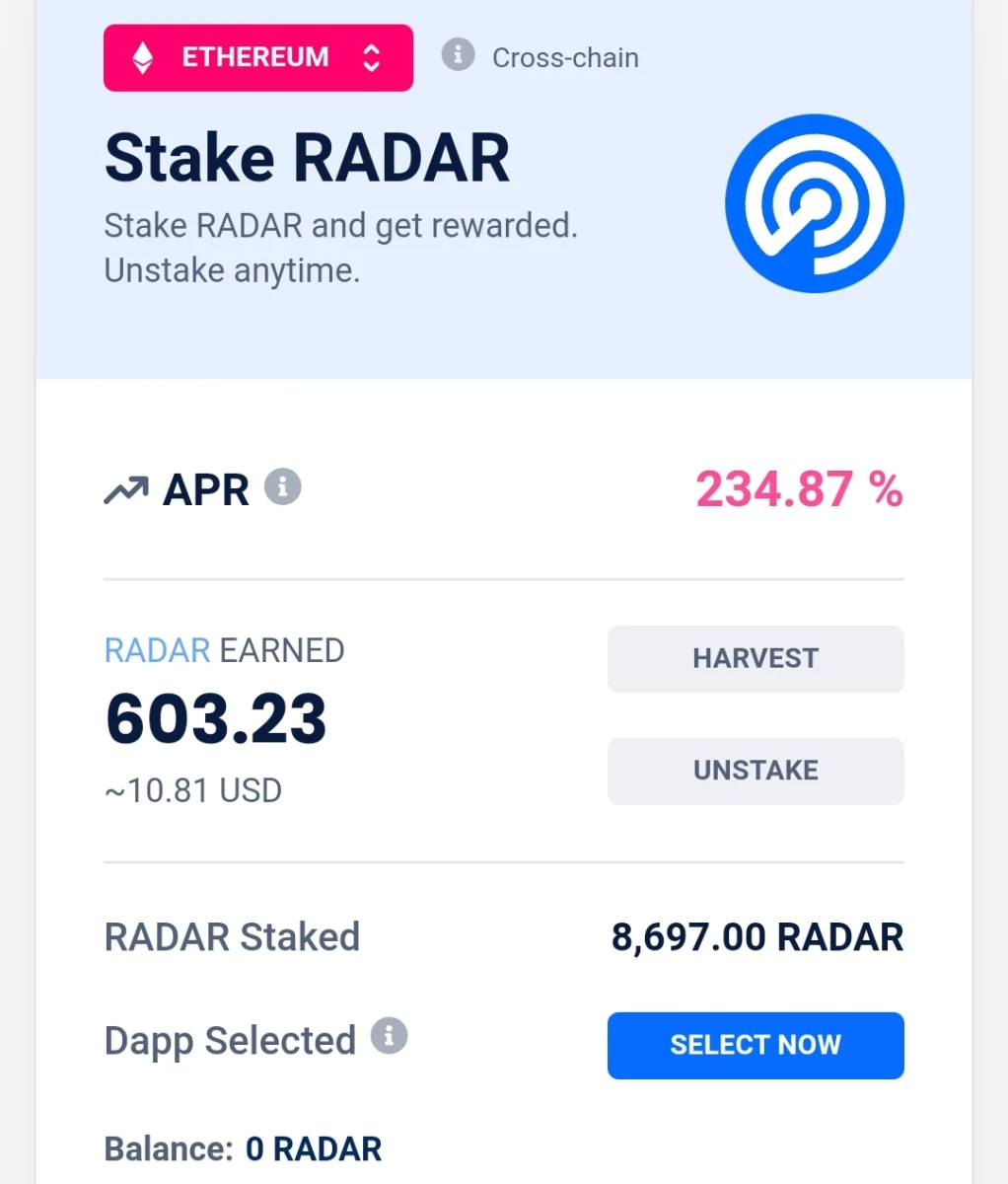Harvest earned RADAR rewards

[x=756, y=659]
